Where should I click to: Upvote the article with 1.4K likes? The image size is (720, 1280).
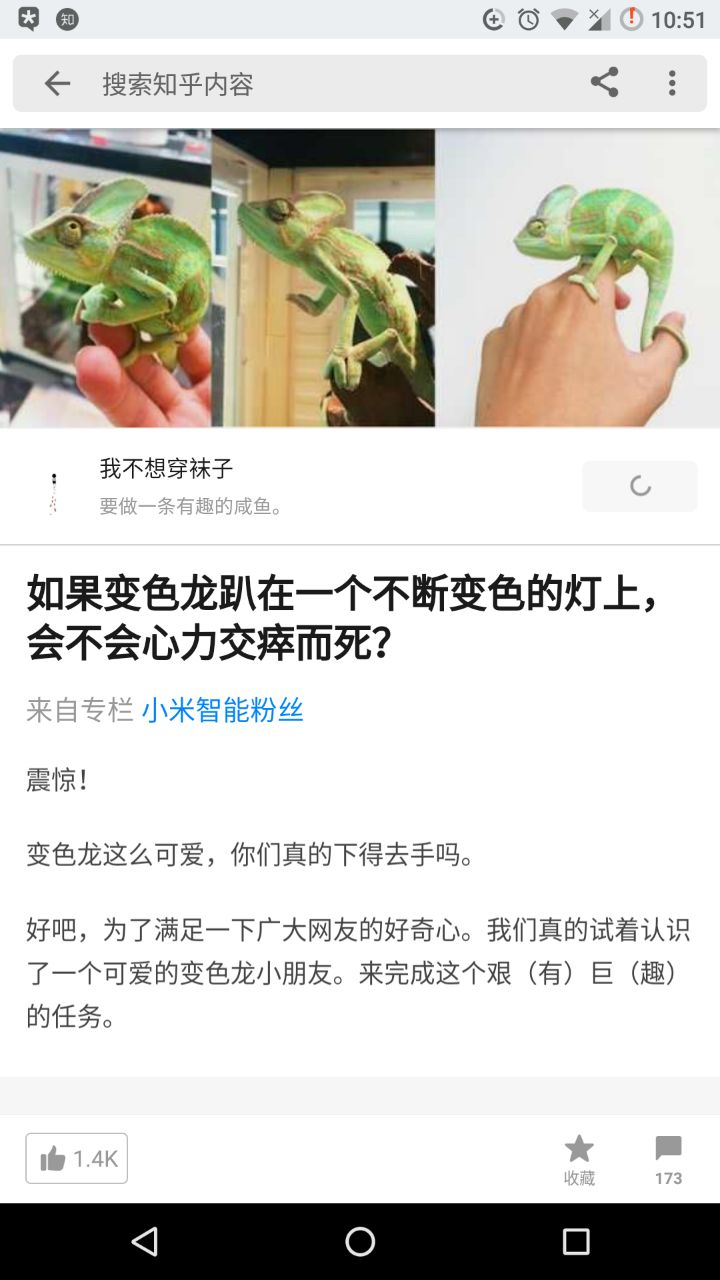(77, 1158)
